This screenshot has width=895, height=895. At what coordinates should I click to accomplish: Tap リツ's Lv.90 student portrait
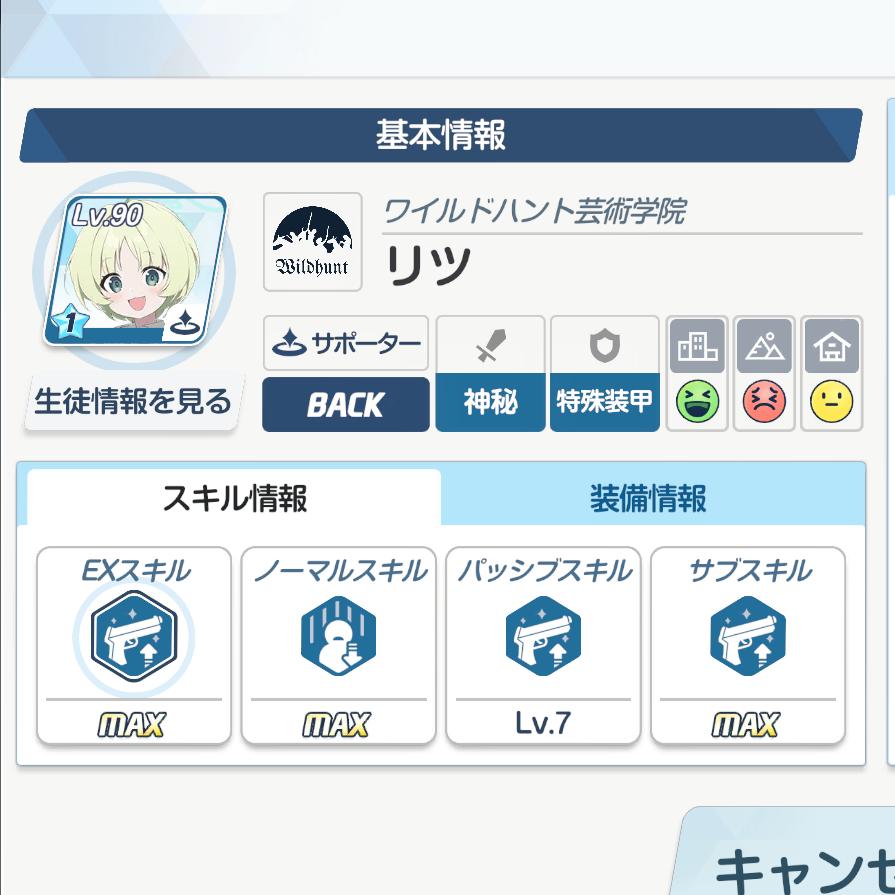[134, 270]
